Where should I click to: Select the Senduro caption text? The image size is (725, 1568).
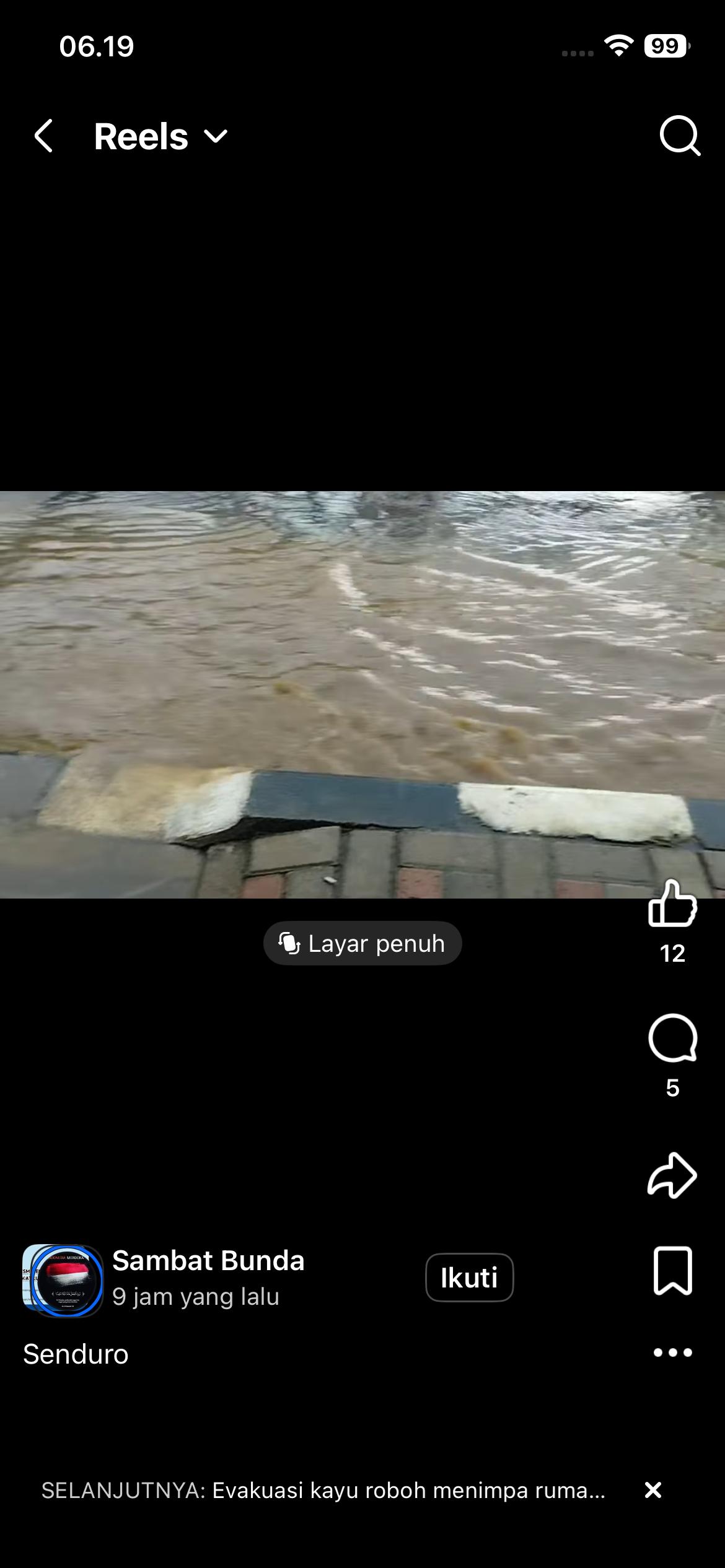(x=76, y=1354)
